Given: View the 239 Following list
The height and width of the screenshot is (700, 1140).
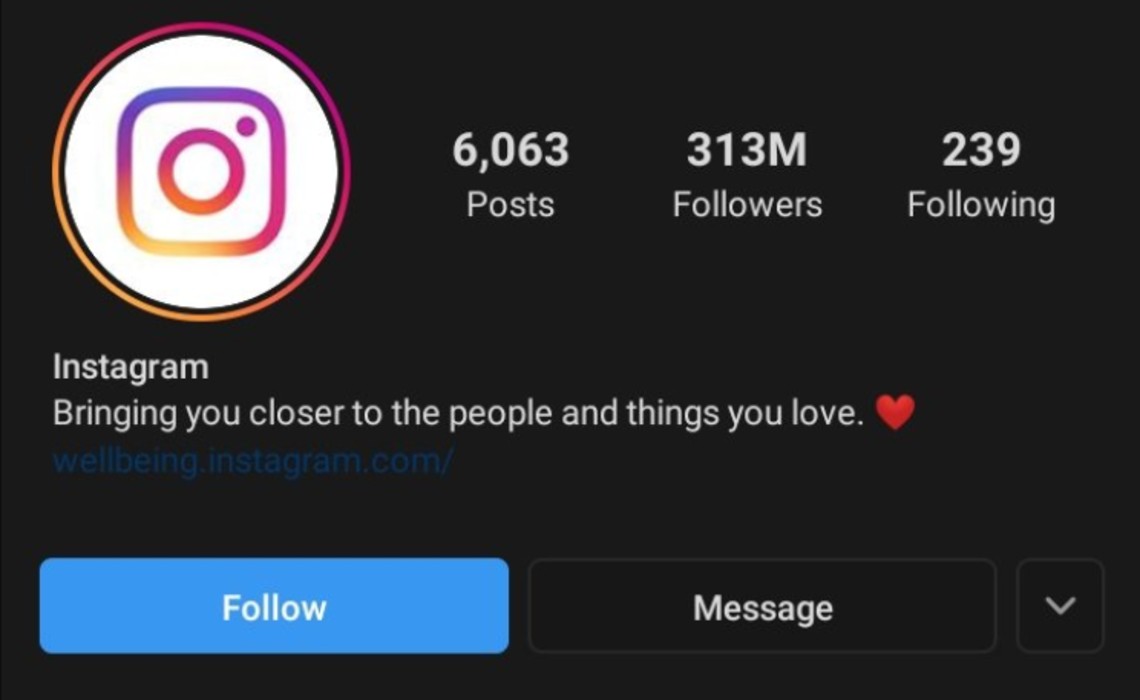Looking at the screenshot, I should [980, 176].
